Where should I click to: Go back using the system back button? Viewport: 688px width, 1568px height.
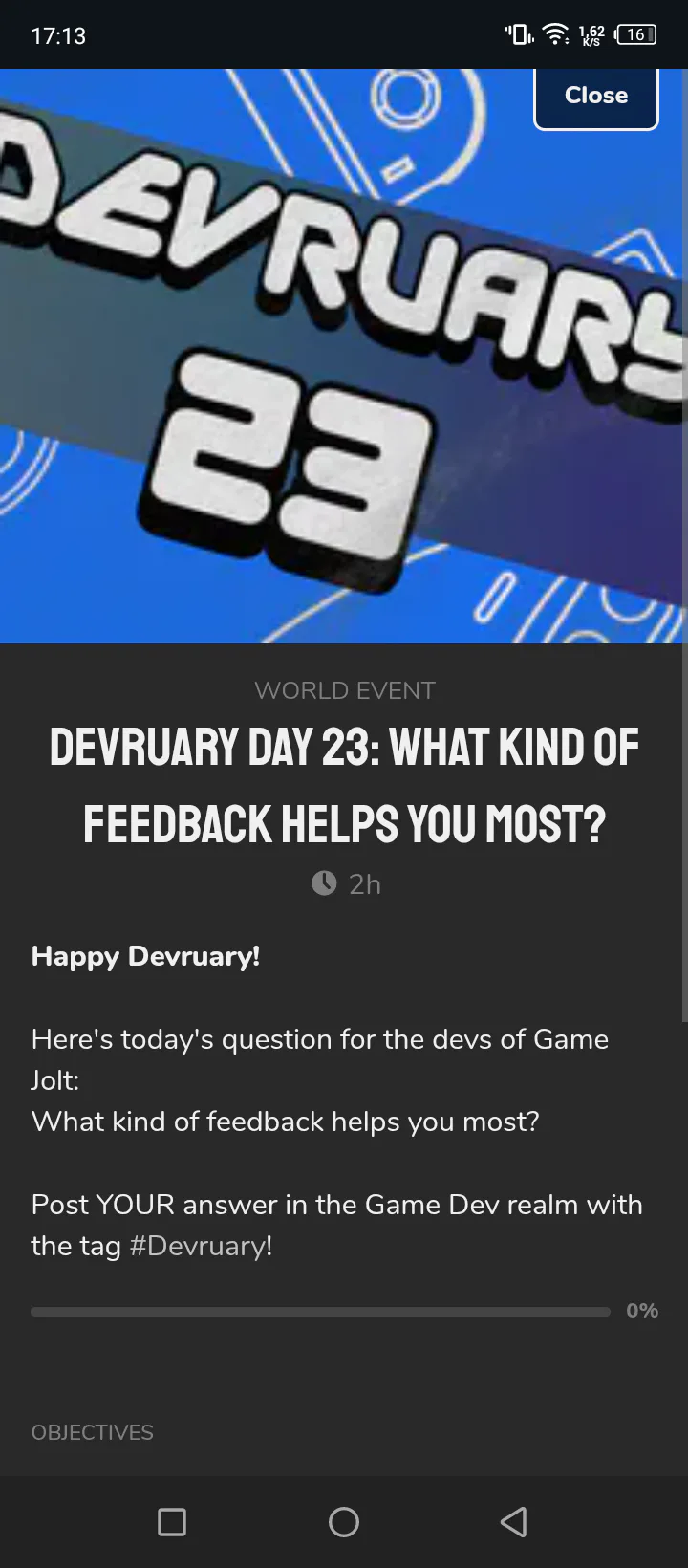click(x=514, y=1521)
